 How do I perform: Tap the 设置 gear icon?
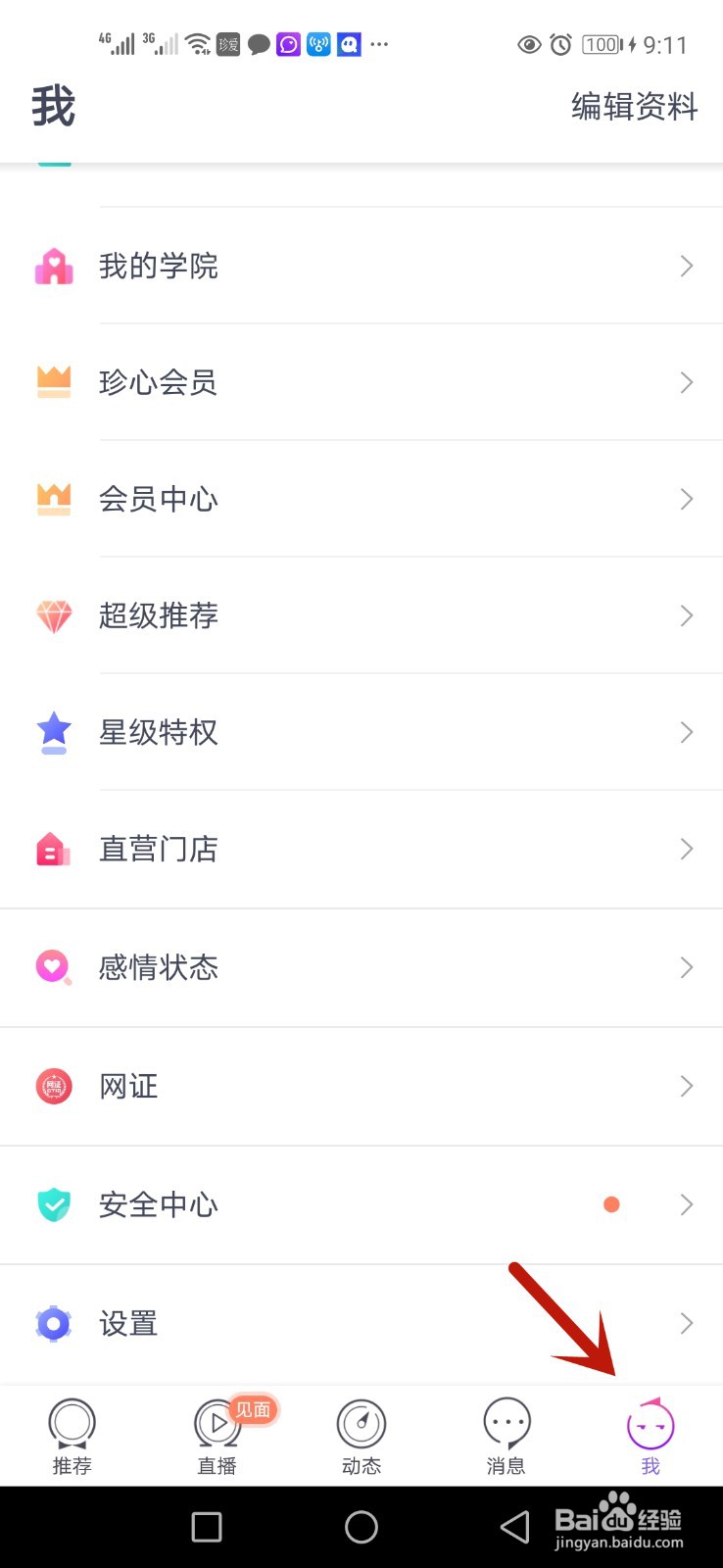click(x=53, y=1323)
